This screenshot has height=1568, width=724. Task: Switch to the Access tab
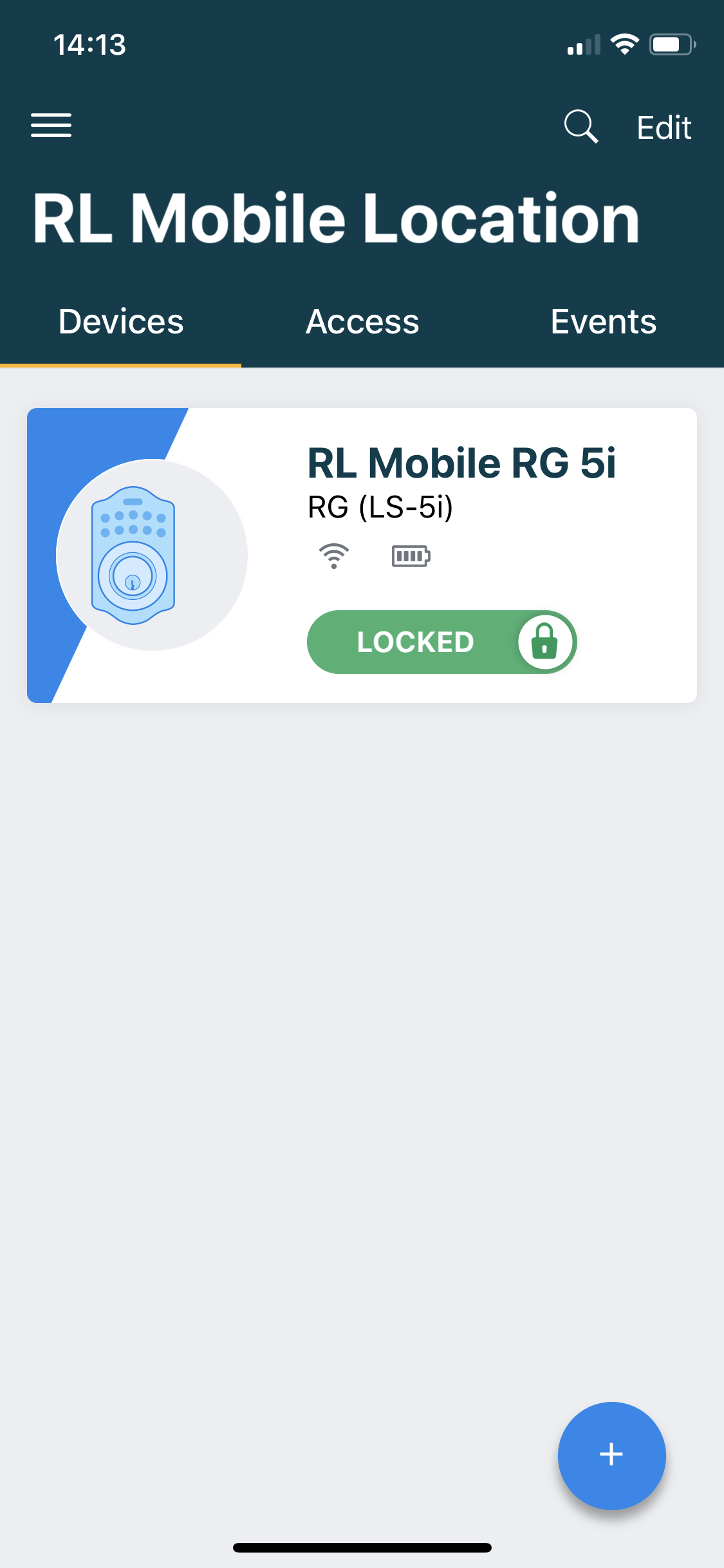[362, 321]
